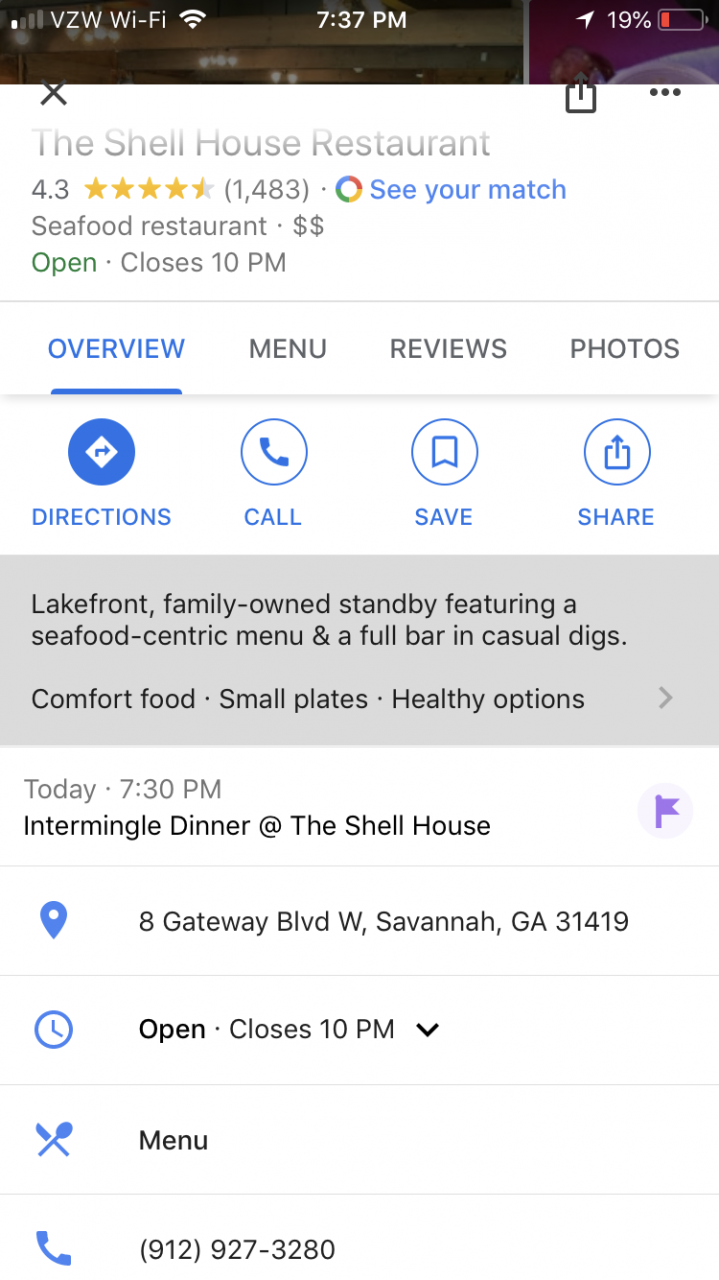Tap the round Share button

pyautogui.click(x=616, y=453)
